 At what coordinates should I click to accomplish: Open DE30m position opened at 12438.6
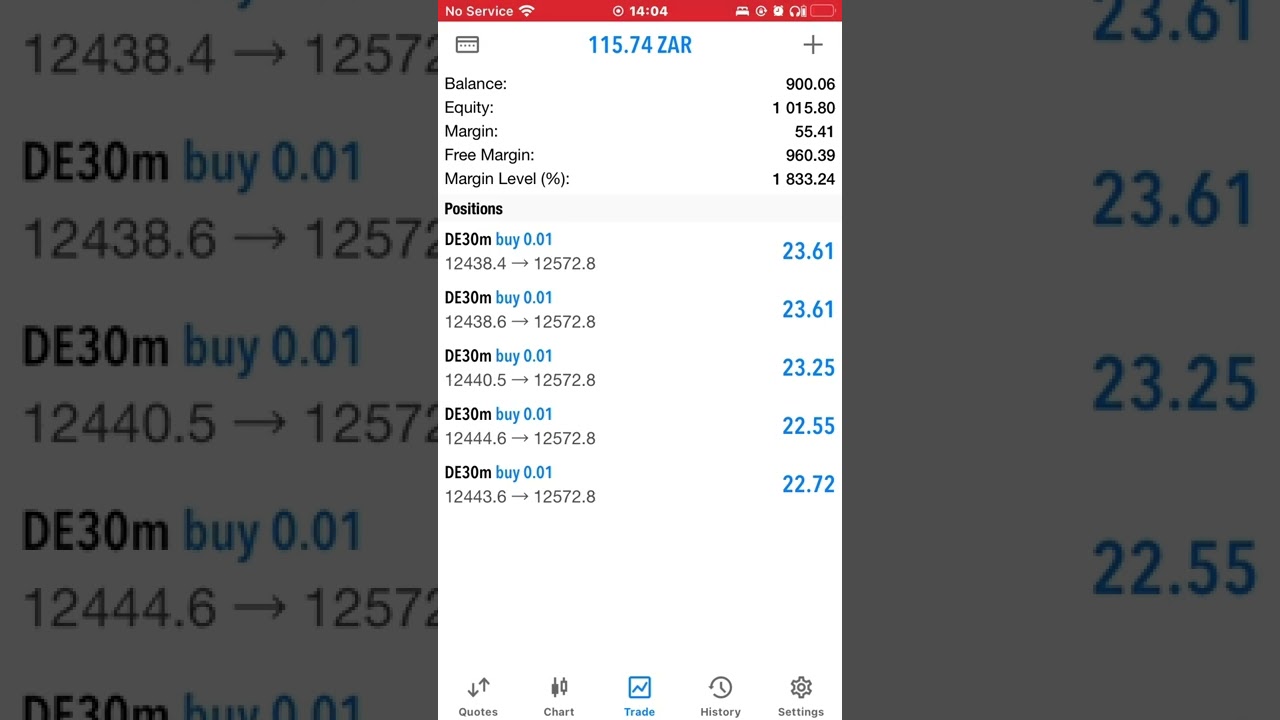point(639,310)
